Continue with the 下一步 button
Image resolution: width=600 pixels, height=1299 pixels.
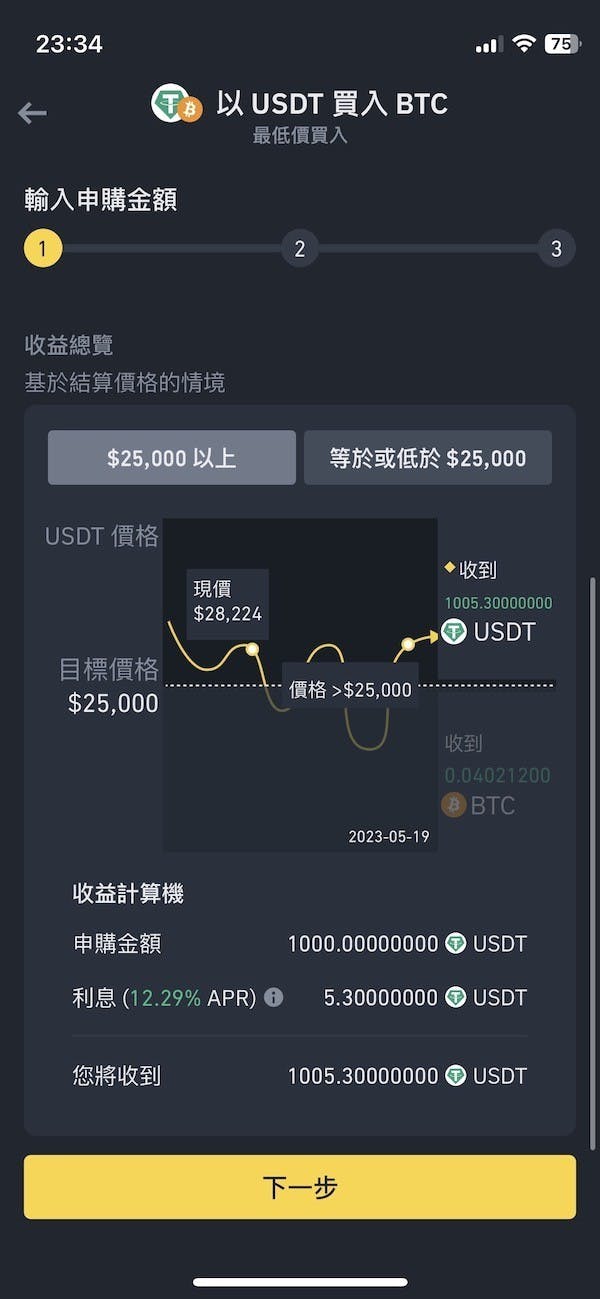tap(300, 1187)
